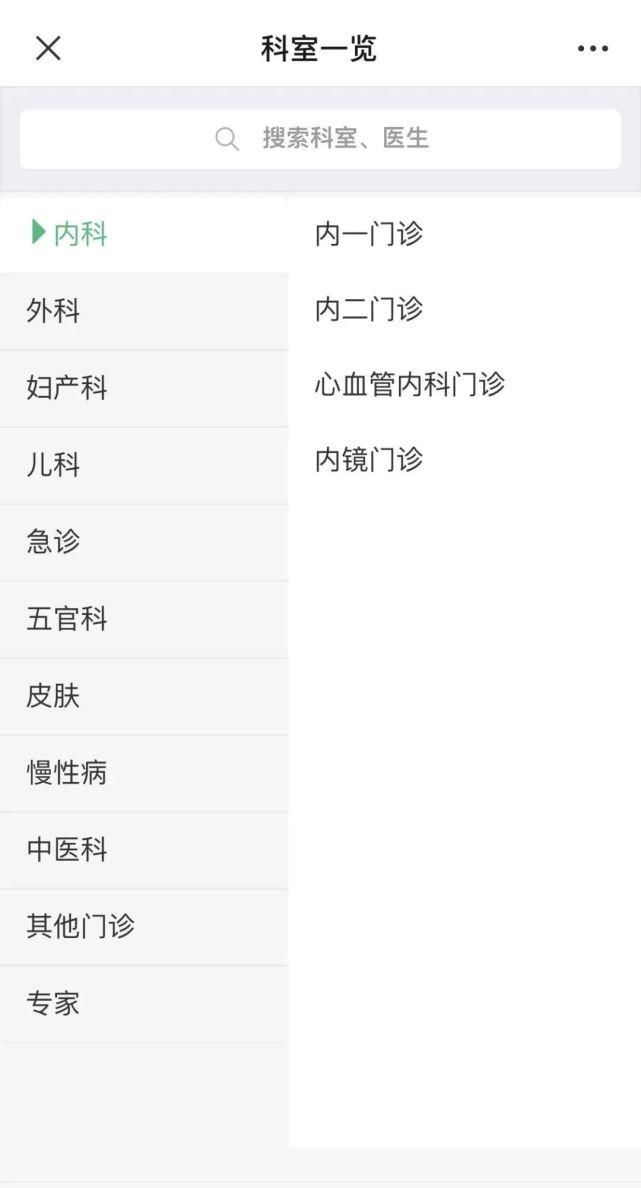This screenshot has height=1188, width=641.
Task: Tap the 搜索科室、医生 search box
Action: click(320, 139)
